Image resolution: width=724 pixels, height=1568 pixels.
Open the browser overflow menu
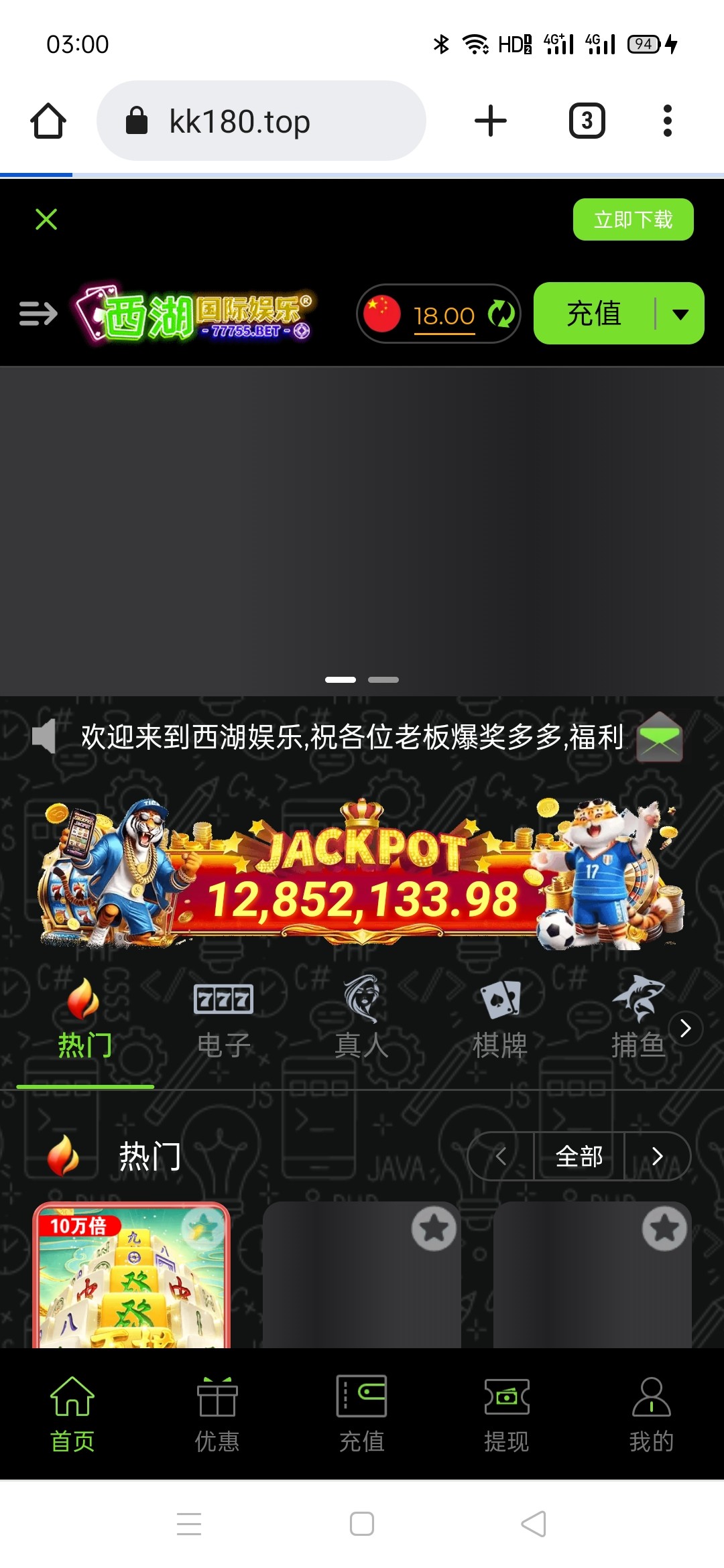click(667, 121)
